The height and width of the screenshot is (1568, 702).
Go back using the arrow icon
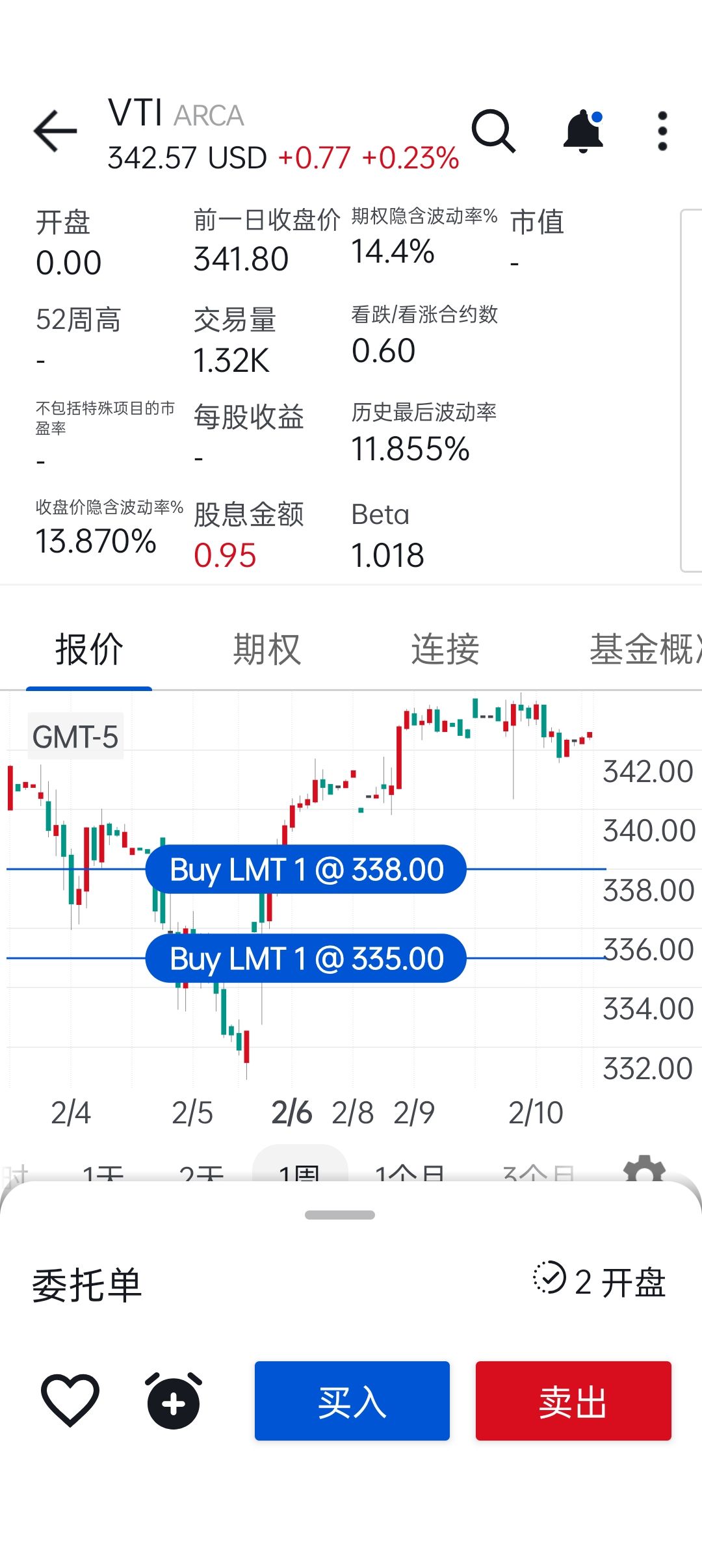(x=55, y=131)
